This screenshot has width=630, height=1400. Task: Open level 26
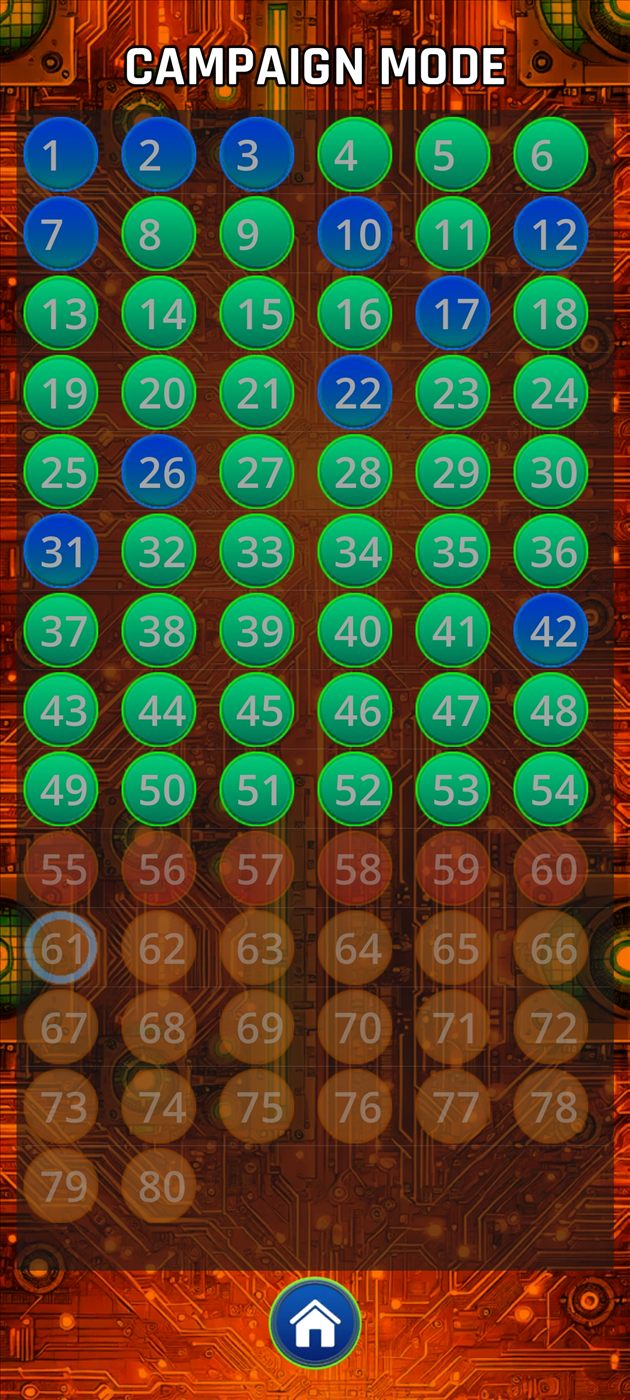coord(159,472)
